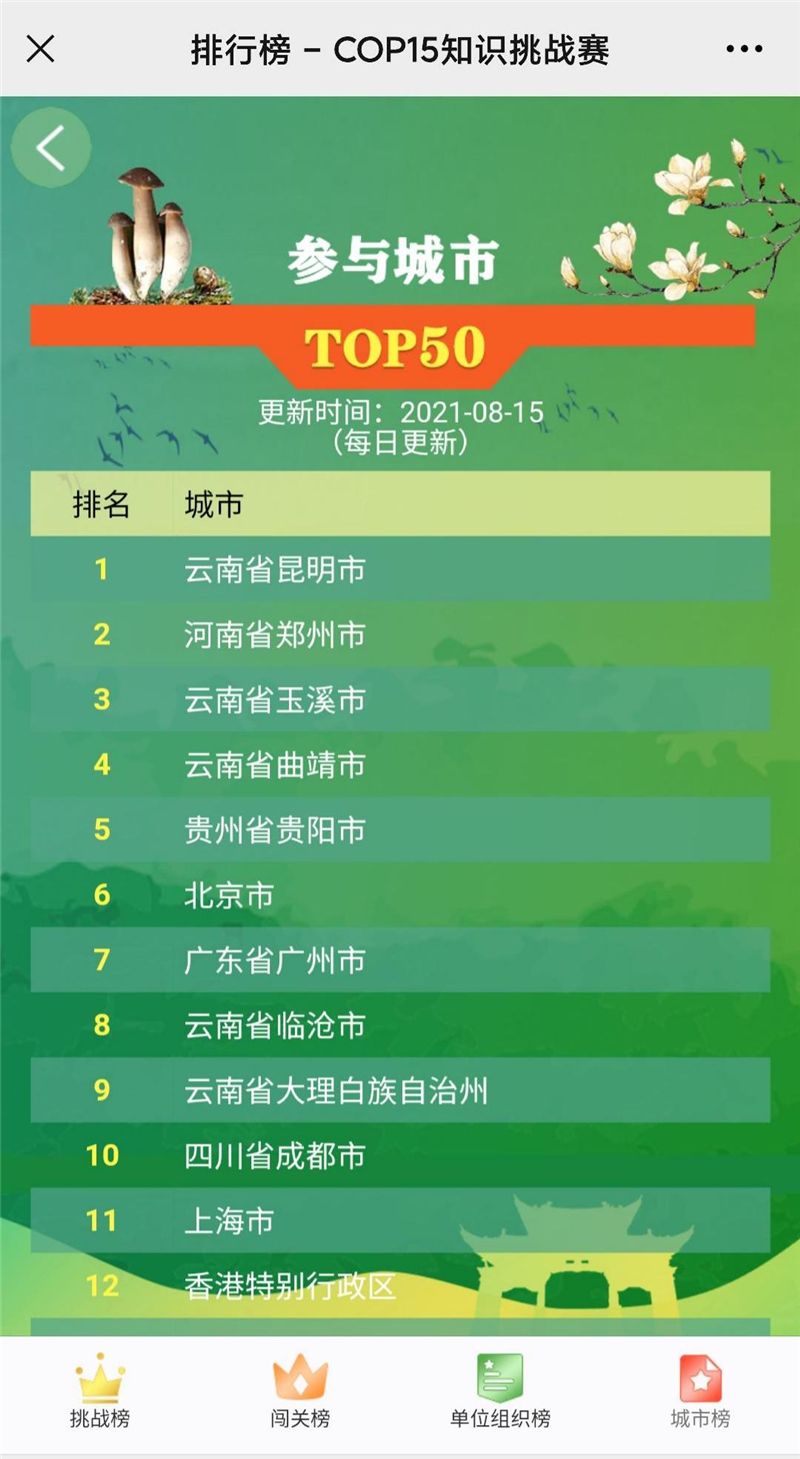Close the COP15 ranking page
Screen dimensions: 800x1459
tap(40, 48)
